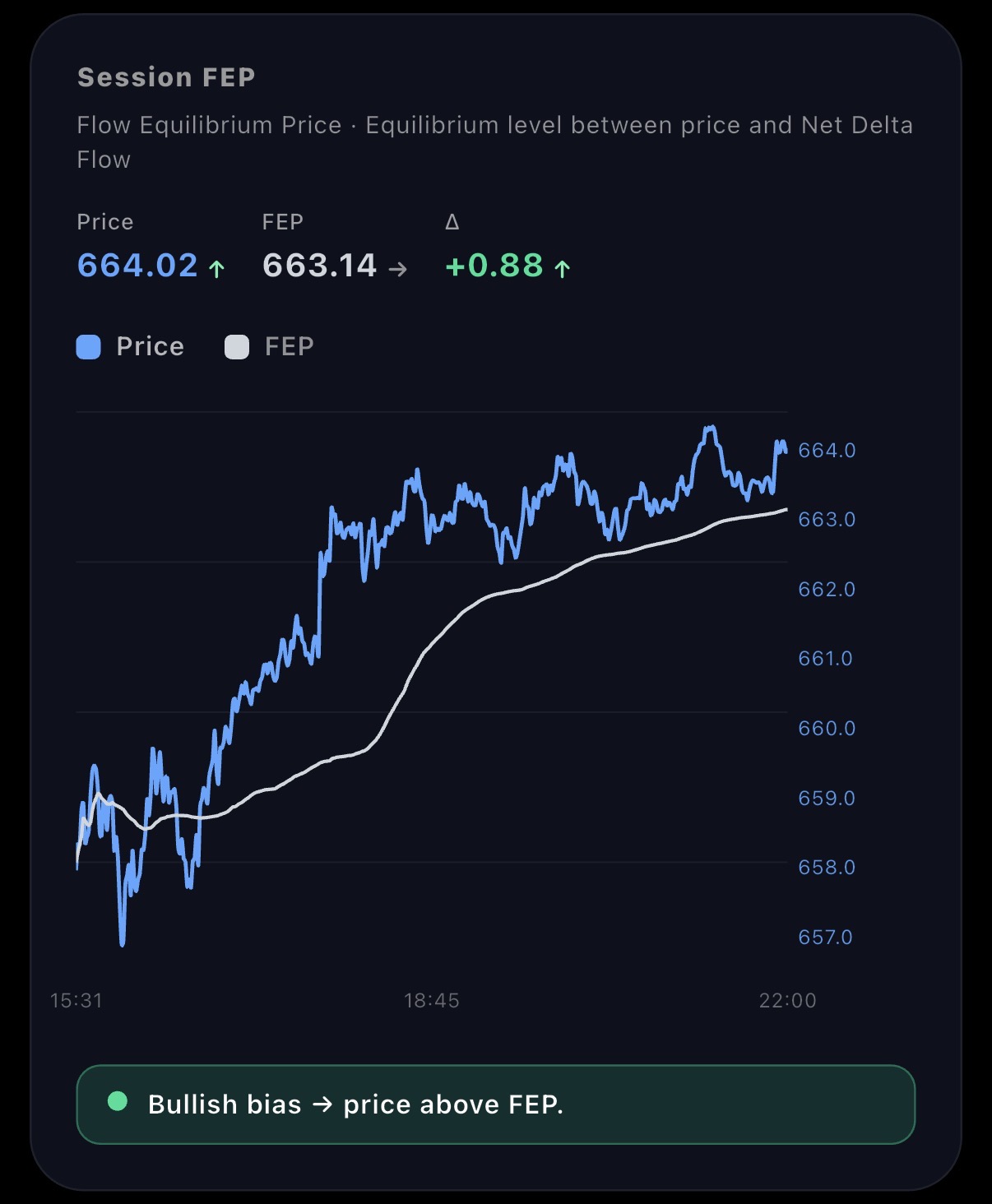Click the Delta symbol above +0.88
The height and width of the screenshot is (1204, 992).
[451, 220]
